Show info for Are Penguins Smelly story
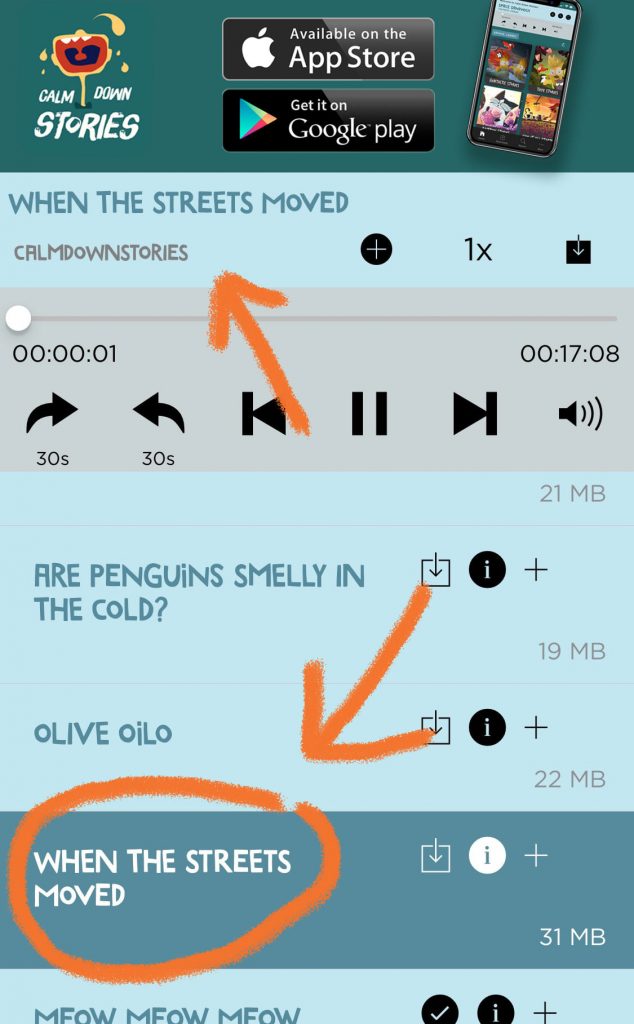Viewport: 634px width, 1024px height. click(x=487, y=569)
